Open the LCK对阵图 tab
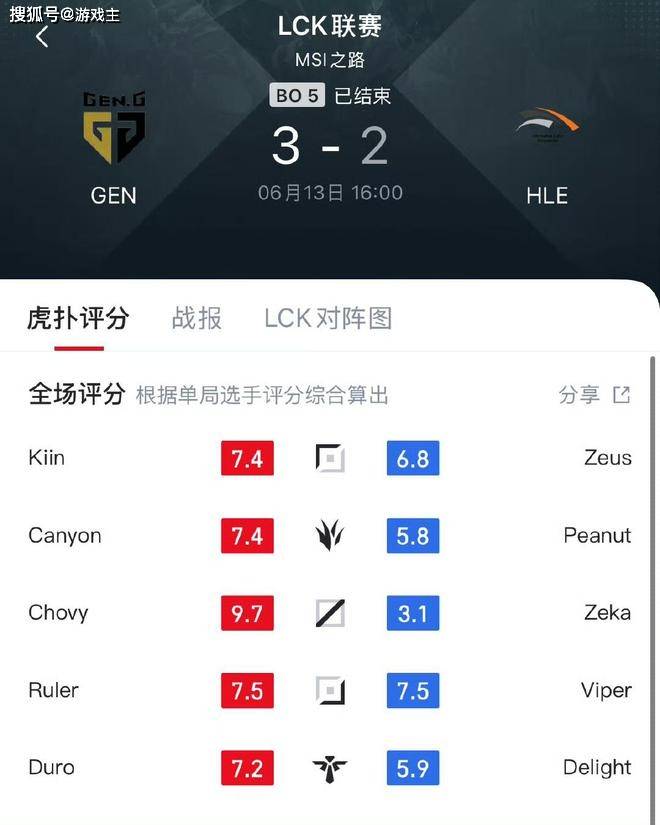The image size is (660, 825). 328,318
